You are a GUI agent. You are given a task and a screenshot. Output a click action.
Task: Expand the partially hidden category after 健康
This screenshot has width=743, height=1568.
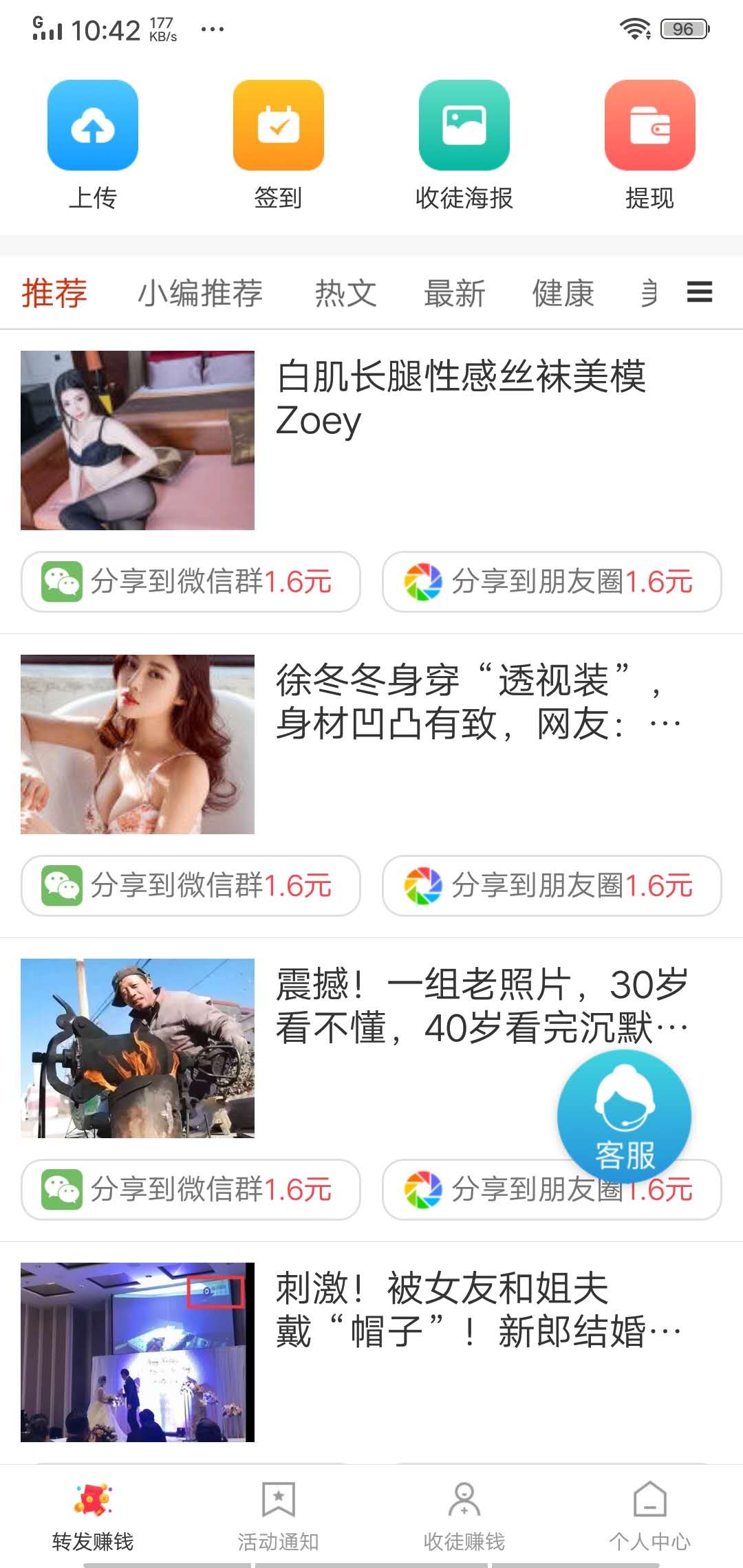click(650, 292)
